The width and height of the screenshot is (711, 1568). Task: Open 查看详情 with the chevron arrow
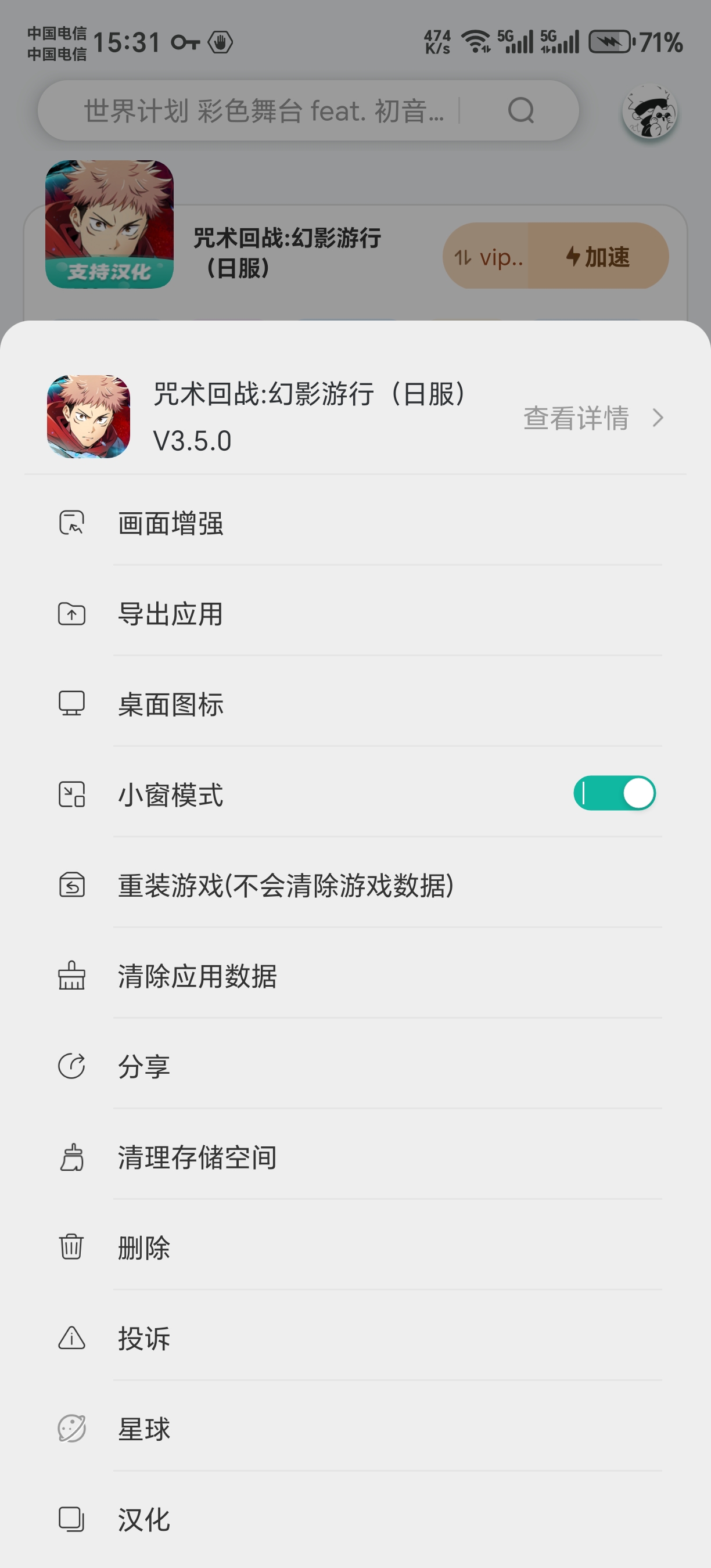(x=658, y=418)
